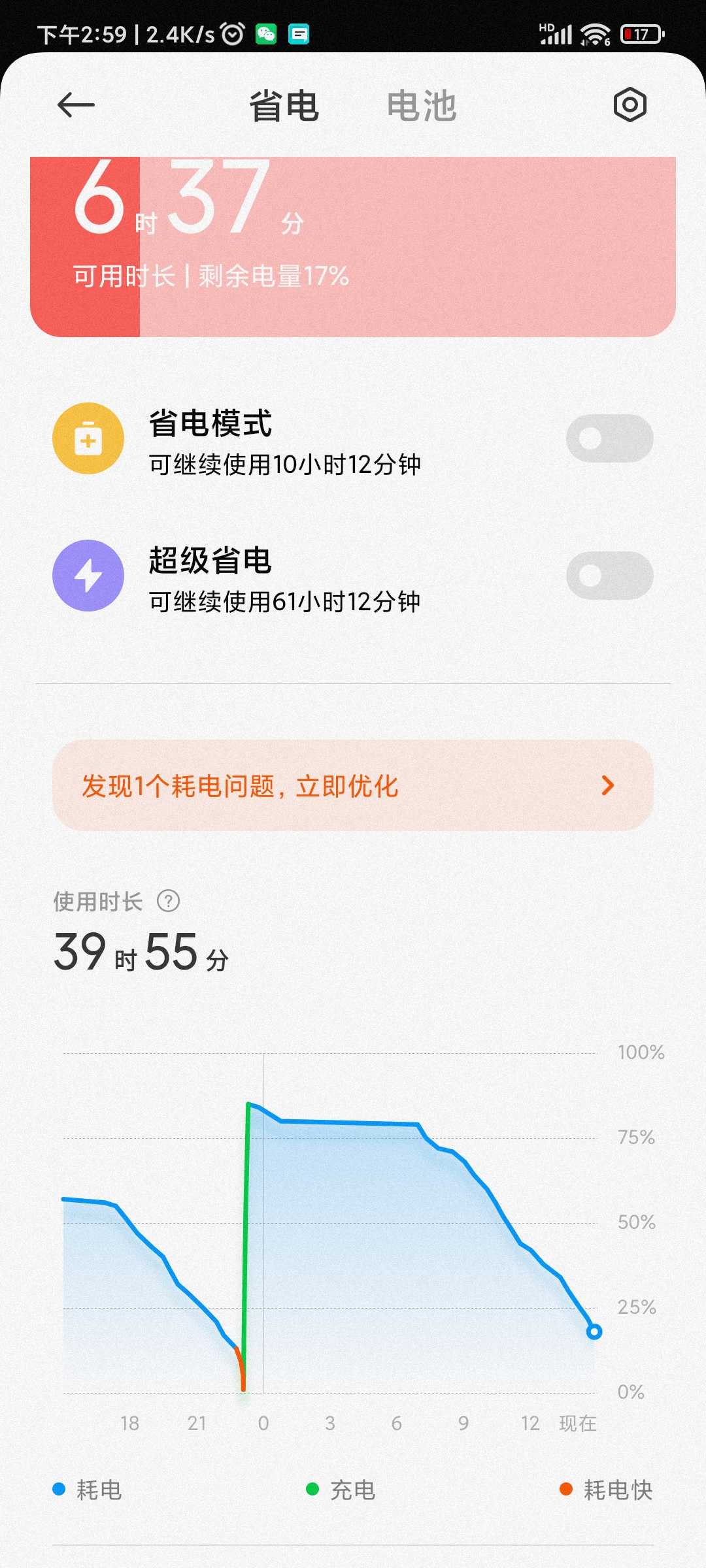
Task: Enable the 省电模式 switch
Action: click(x=609, y=438)
